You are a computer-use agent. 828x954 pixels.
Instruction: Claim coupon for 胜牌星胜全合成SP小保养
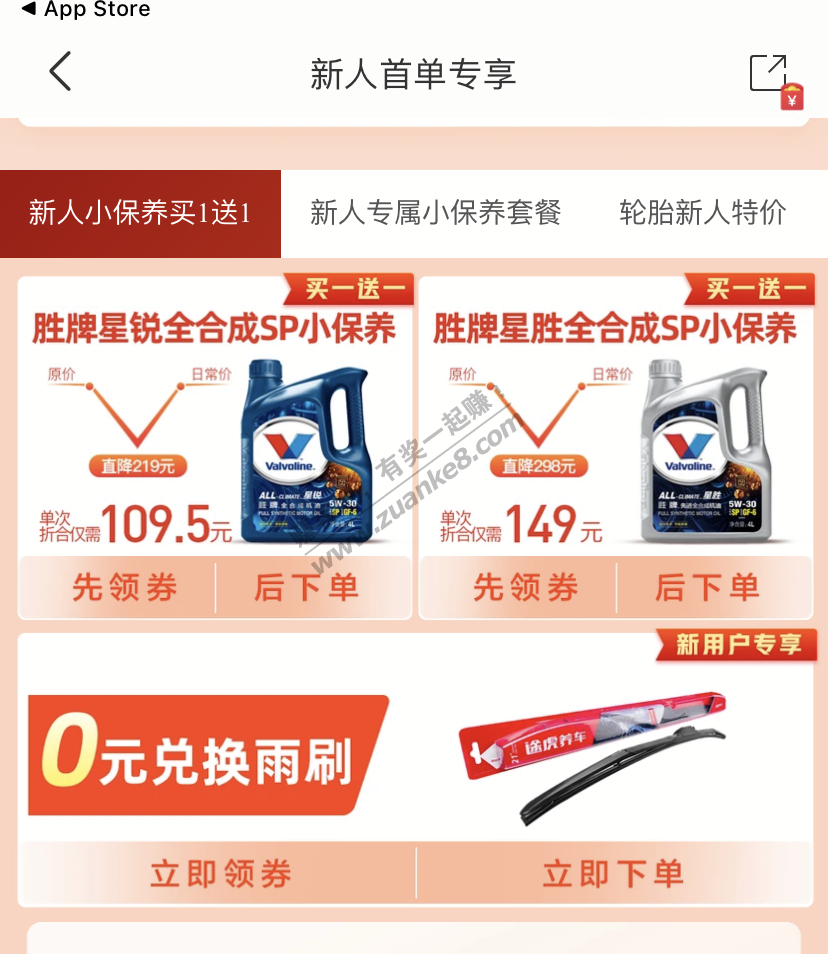tap(525, 588)
